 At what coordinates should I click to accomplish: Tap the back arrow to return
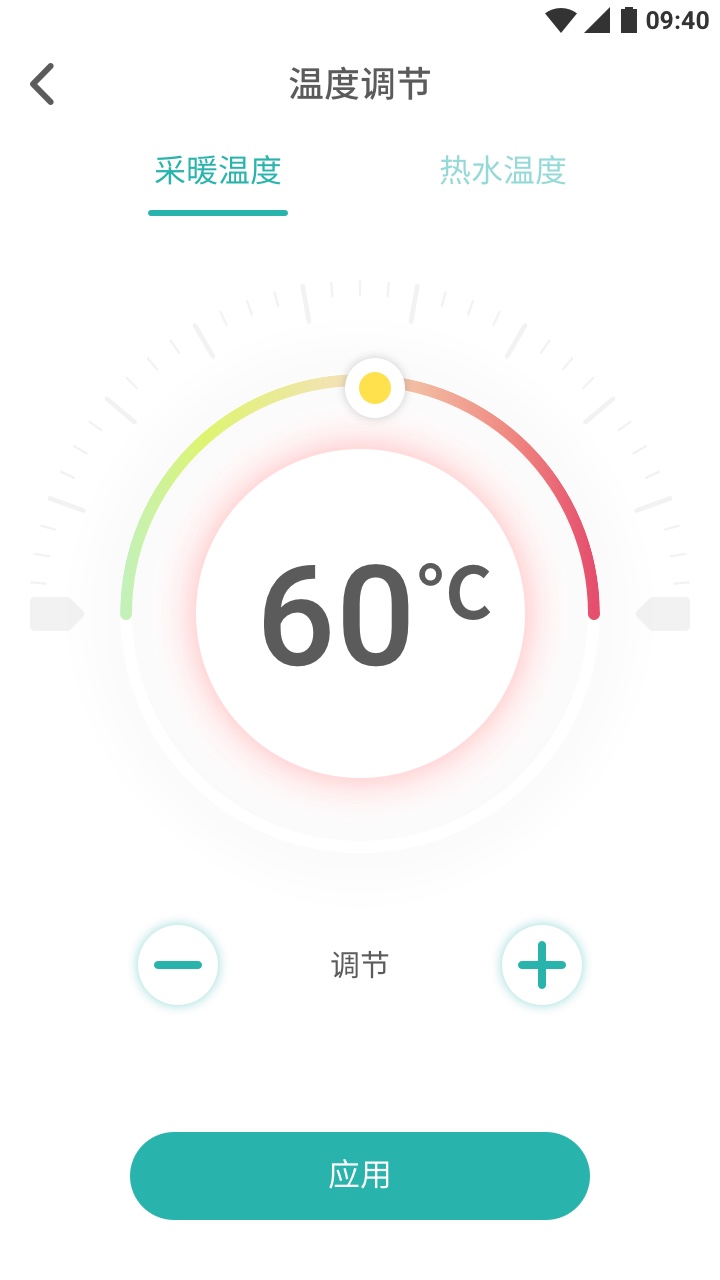point(42,84)
